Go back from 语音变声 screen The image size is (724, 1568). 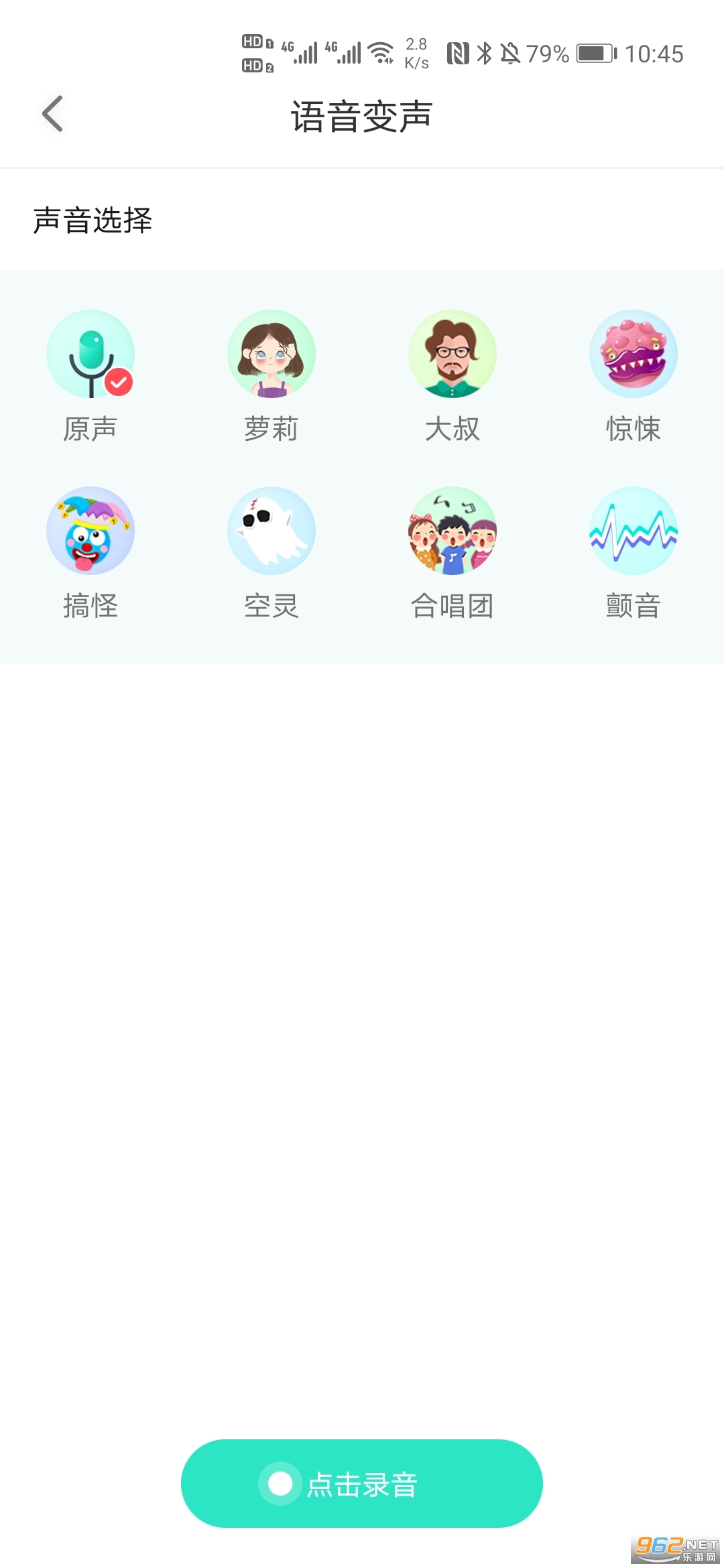pos(52,114)
